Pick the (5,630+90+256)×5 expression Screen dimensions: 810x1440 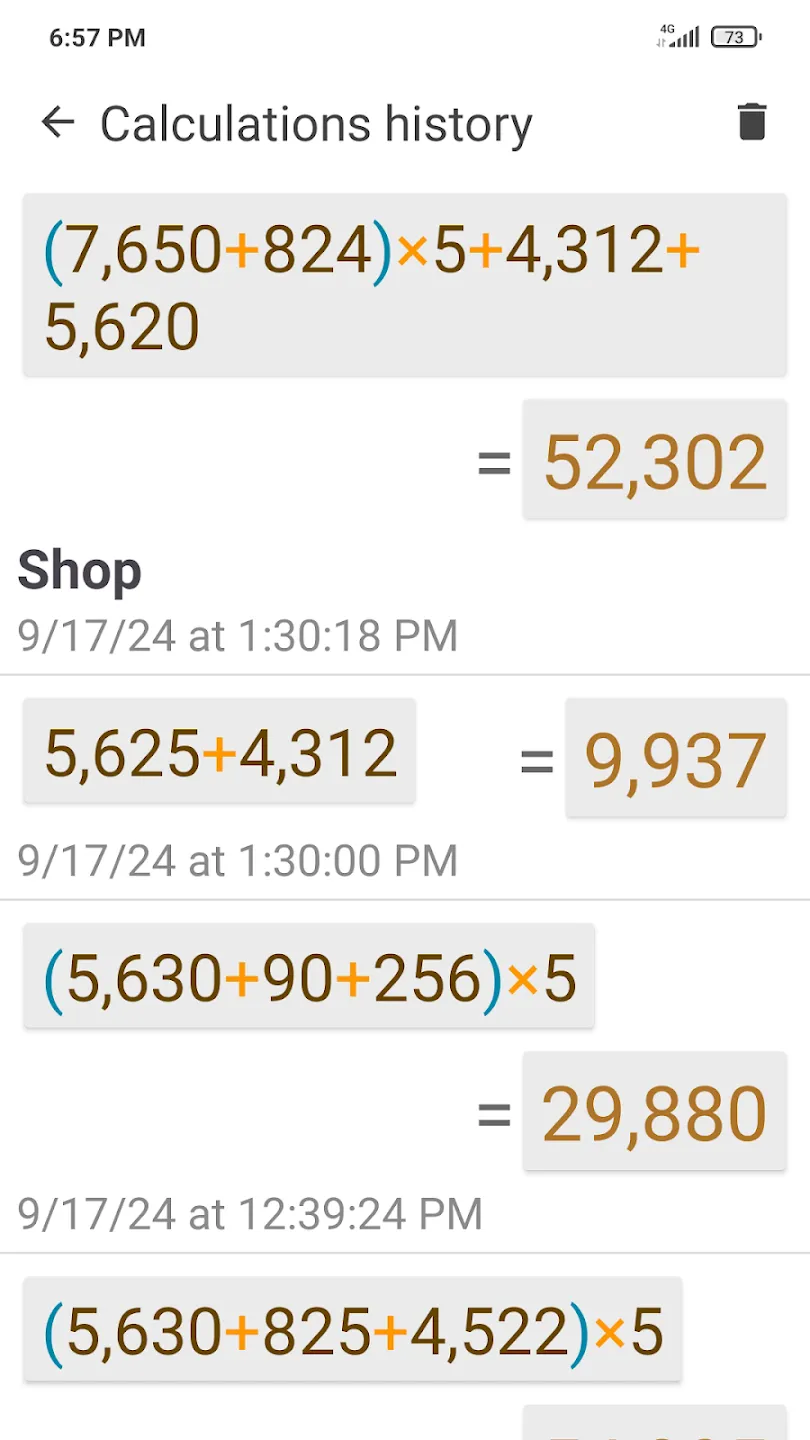[309, 976]
